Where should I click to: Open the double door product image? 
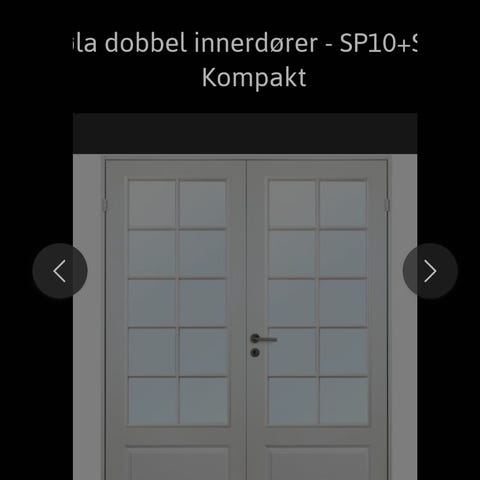pyautogui.click(x=245, y=297)
